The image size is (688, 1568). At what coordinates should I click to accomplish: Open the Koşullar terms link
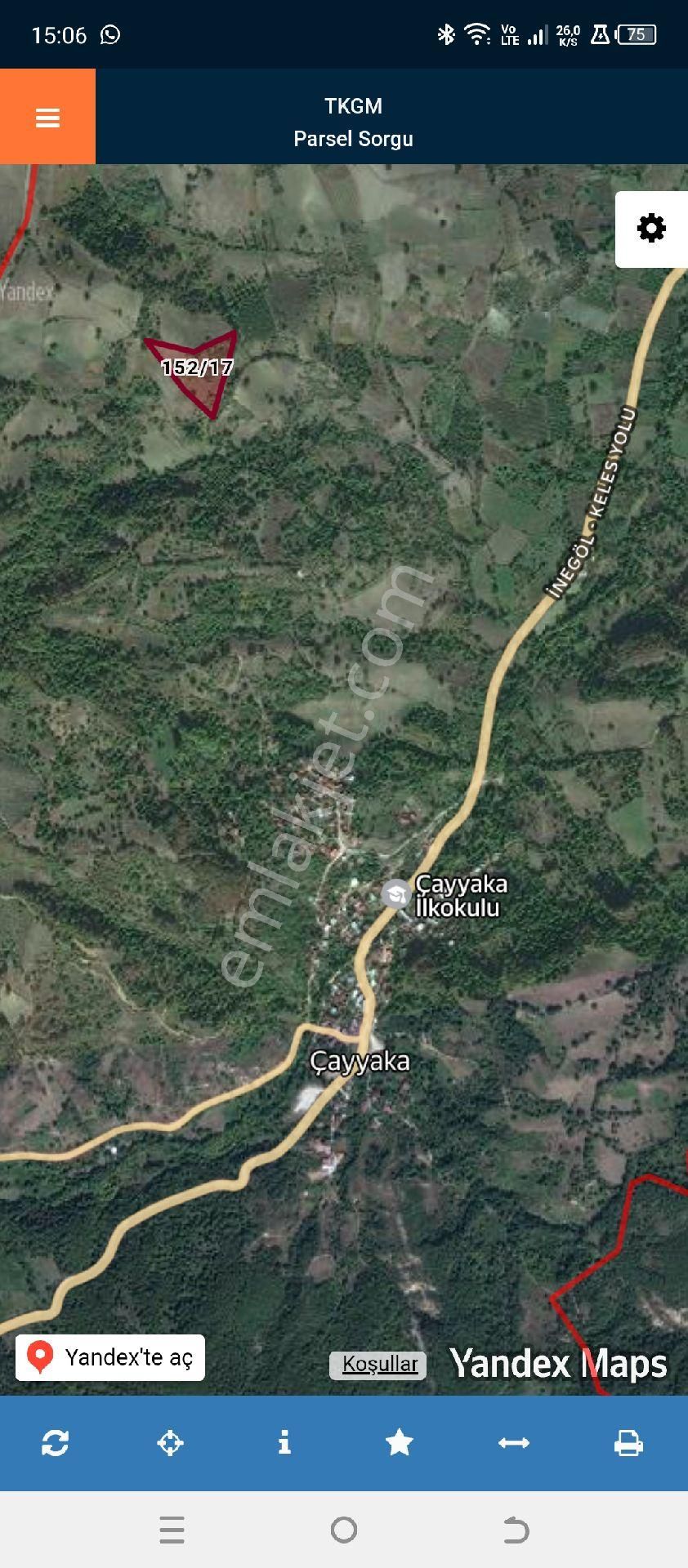tap(380, 1364)
